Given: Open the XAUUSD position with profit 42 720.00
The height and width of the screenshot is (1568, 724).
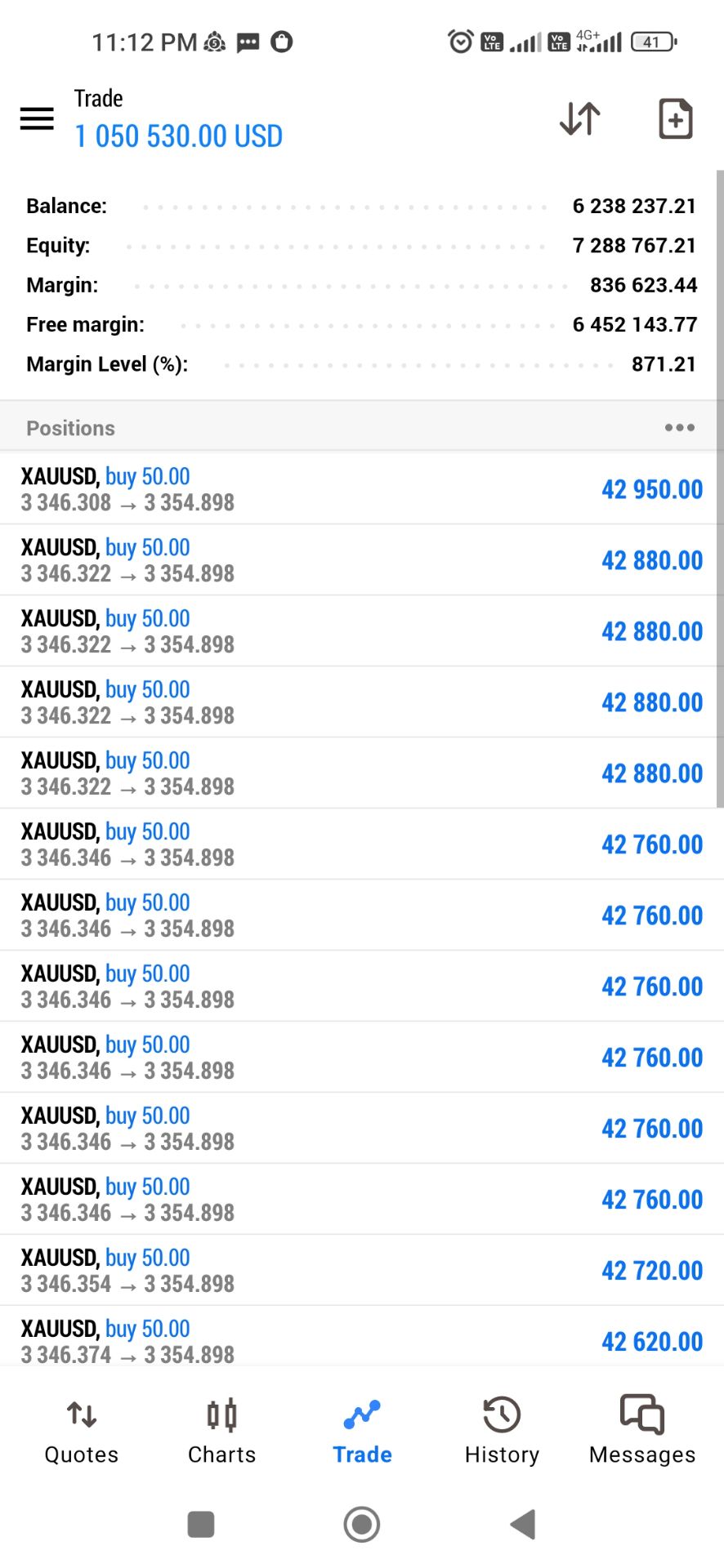Looking at the screenshot, I should click(x=362, y=1270).
